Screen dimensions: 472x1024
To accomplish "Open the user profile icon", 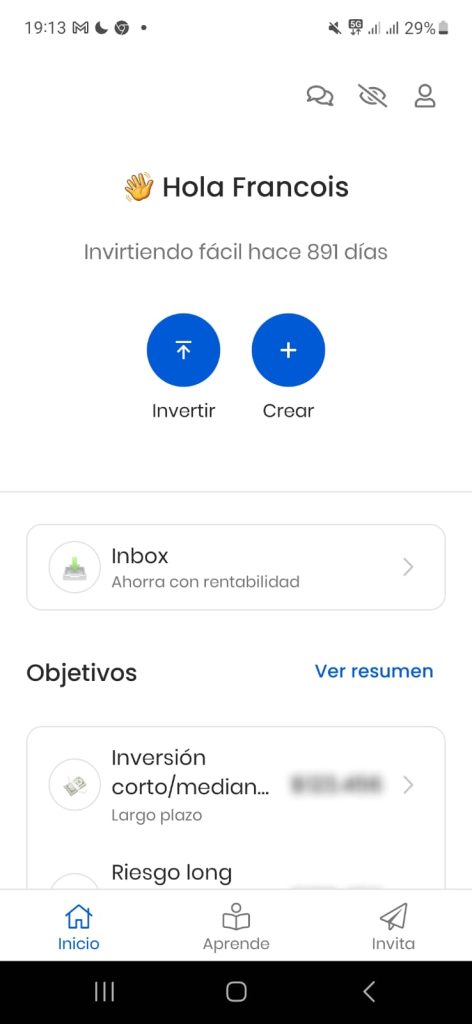I will (425, 96).
